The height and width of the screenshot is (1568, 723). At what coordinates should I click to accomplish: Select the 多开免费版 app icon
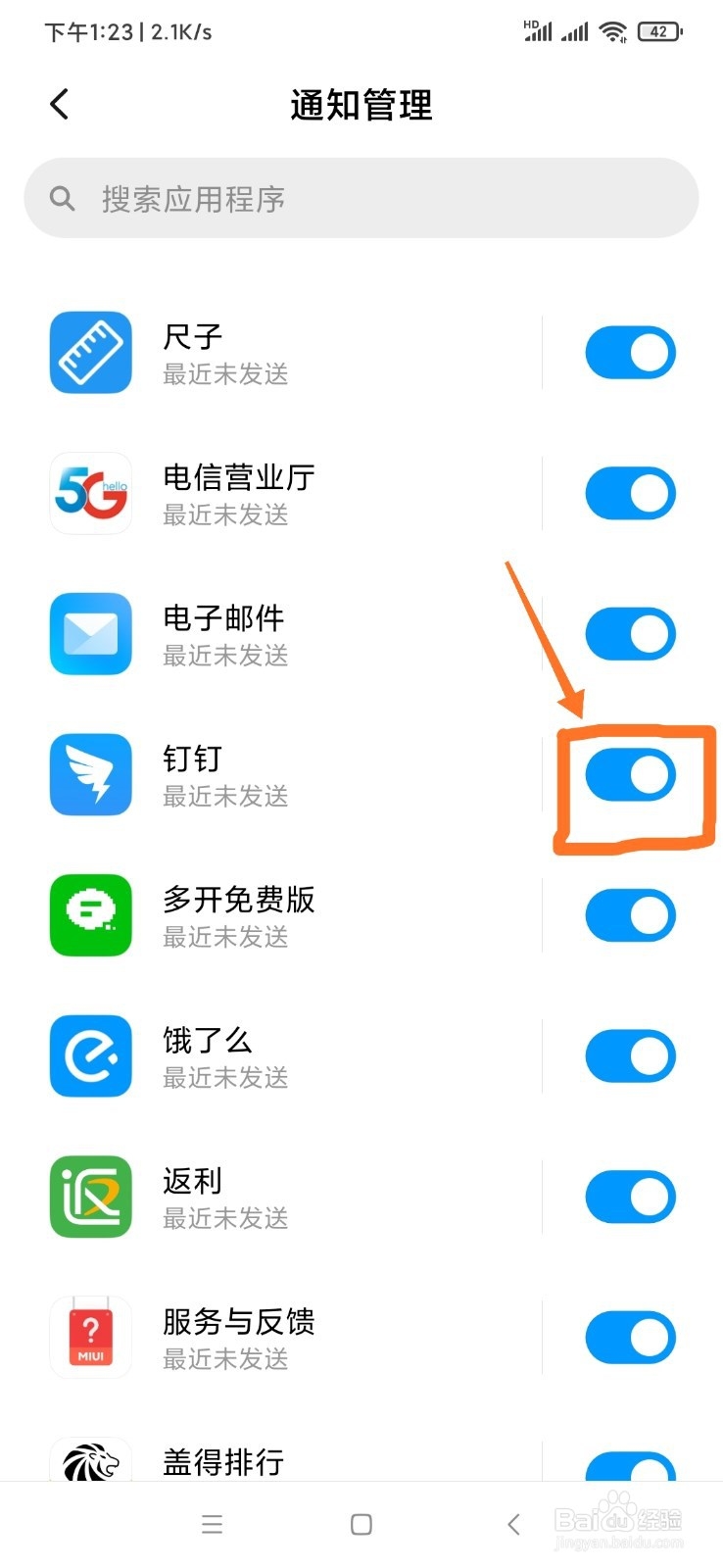pos(90,914)
